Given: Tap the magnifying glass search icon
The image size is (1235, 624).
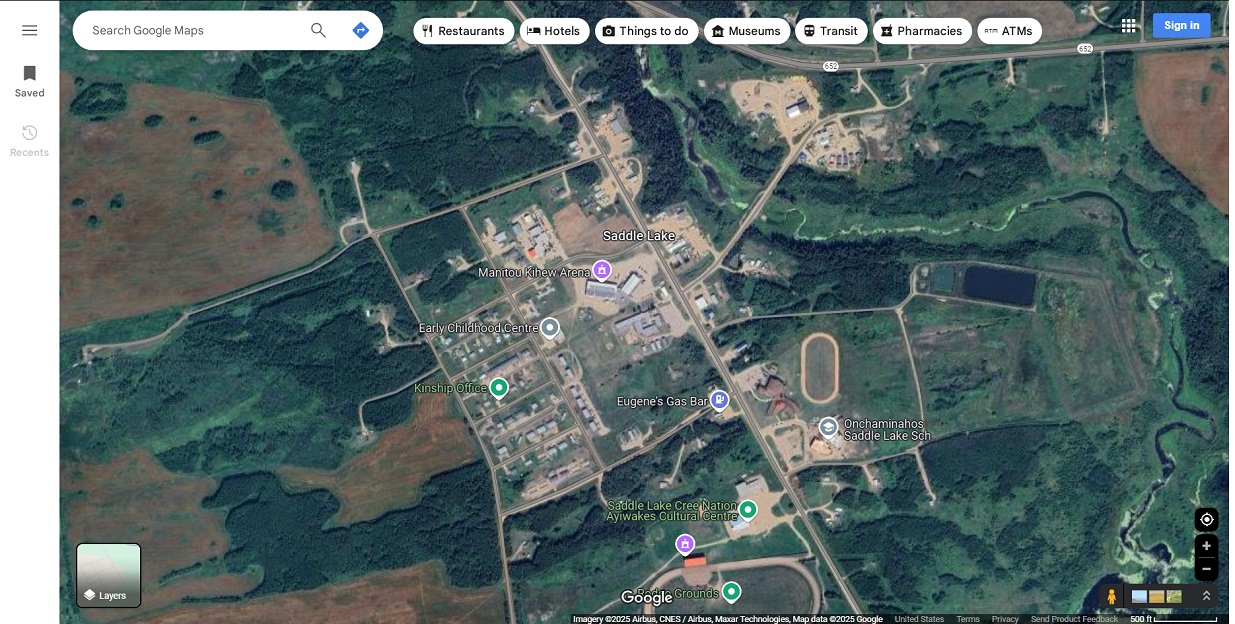Looking at the screenshot, I should (x=318, y=30).
